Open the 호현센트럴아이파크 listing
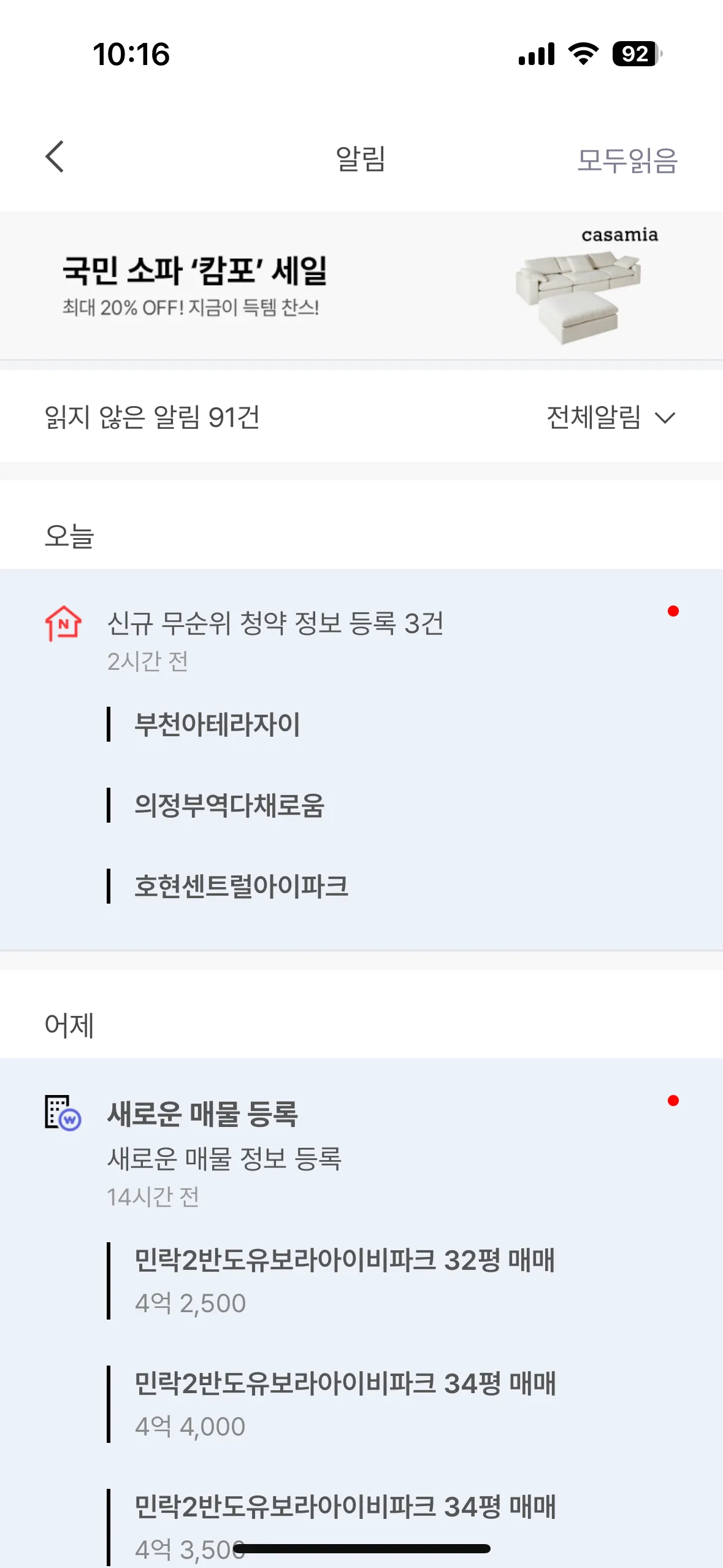 point(242,886)
